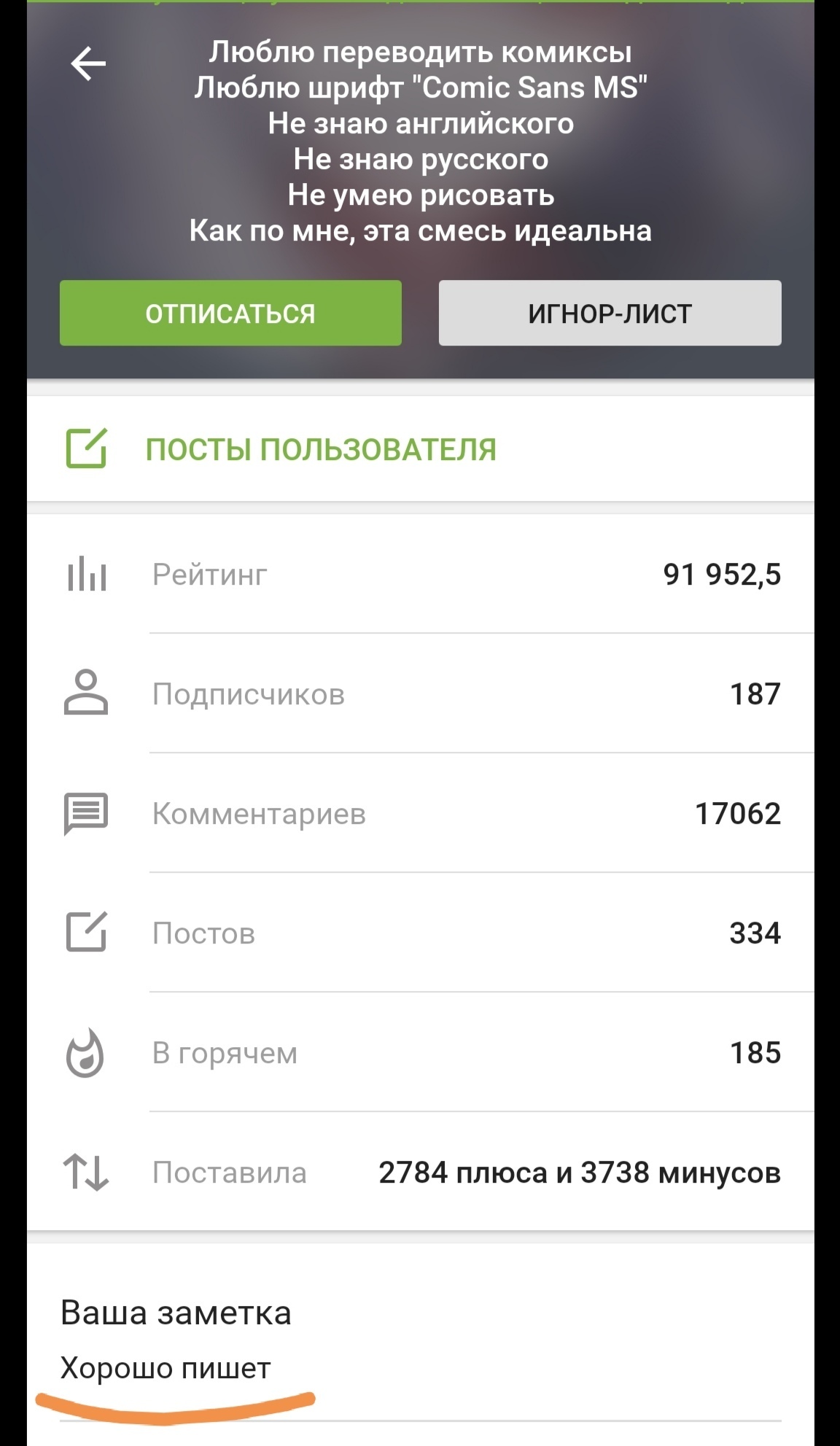Image resolution: width=840 pixels, height=1446 pixels.
Task: Tap the ОТПИСАТЬСЯ button
Action: click(230, 313)
